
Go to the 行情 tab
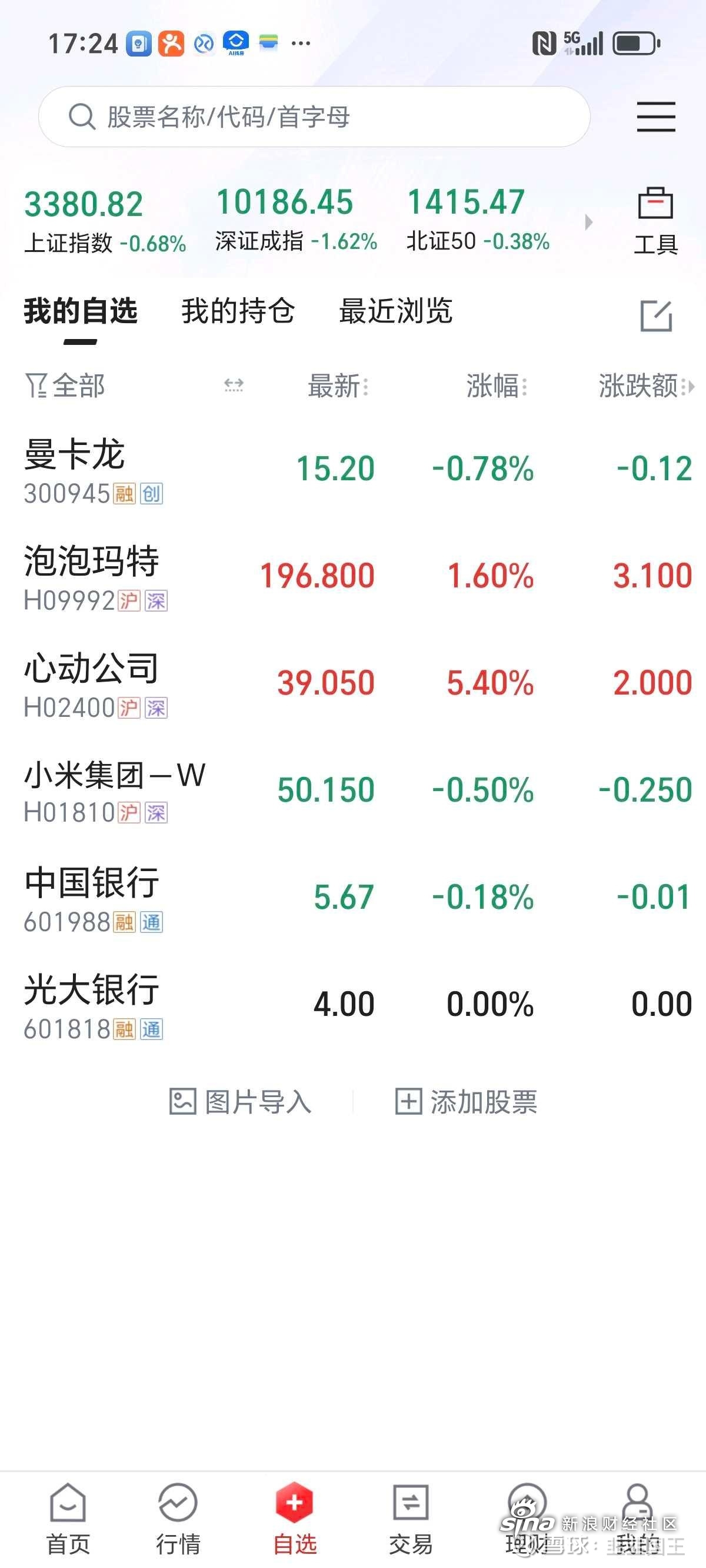tap(178, 1519)
